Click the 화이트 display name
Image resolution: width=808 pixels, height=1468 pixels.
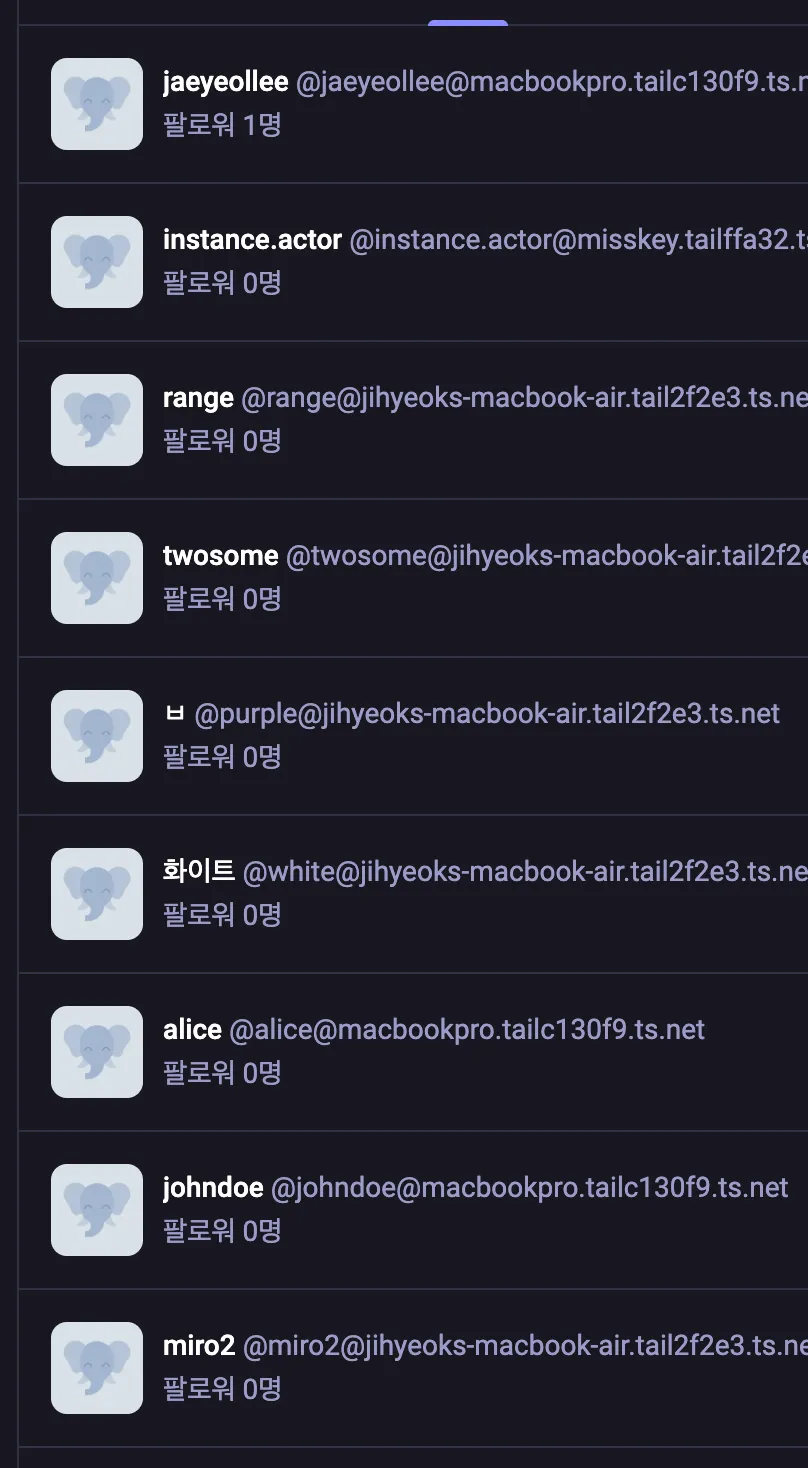[x=198, y=871]
